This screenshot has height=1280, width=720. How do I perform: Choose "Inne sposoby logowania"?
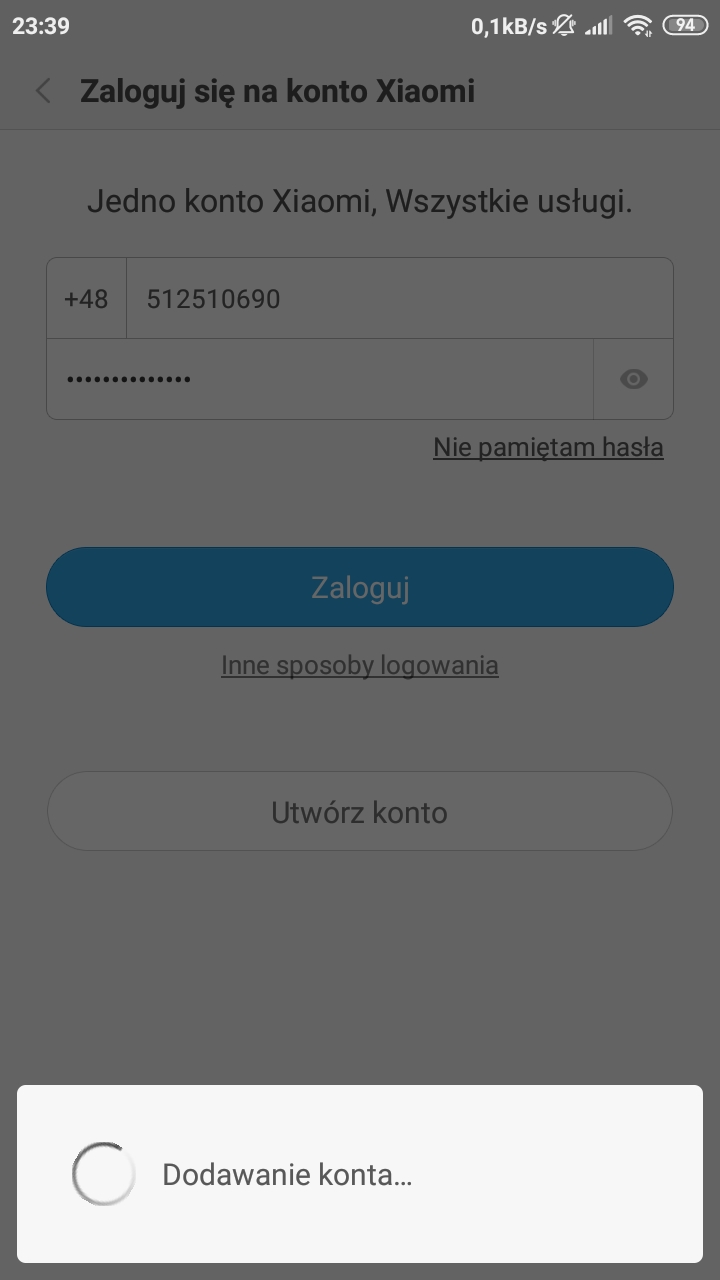(360, 665)
